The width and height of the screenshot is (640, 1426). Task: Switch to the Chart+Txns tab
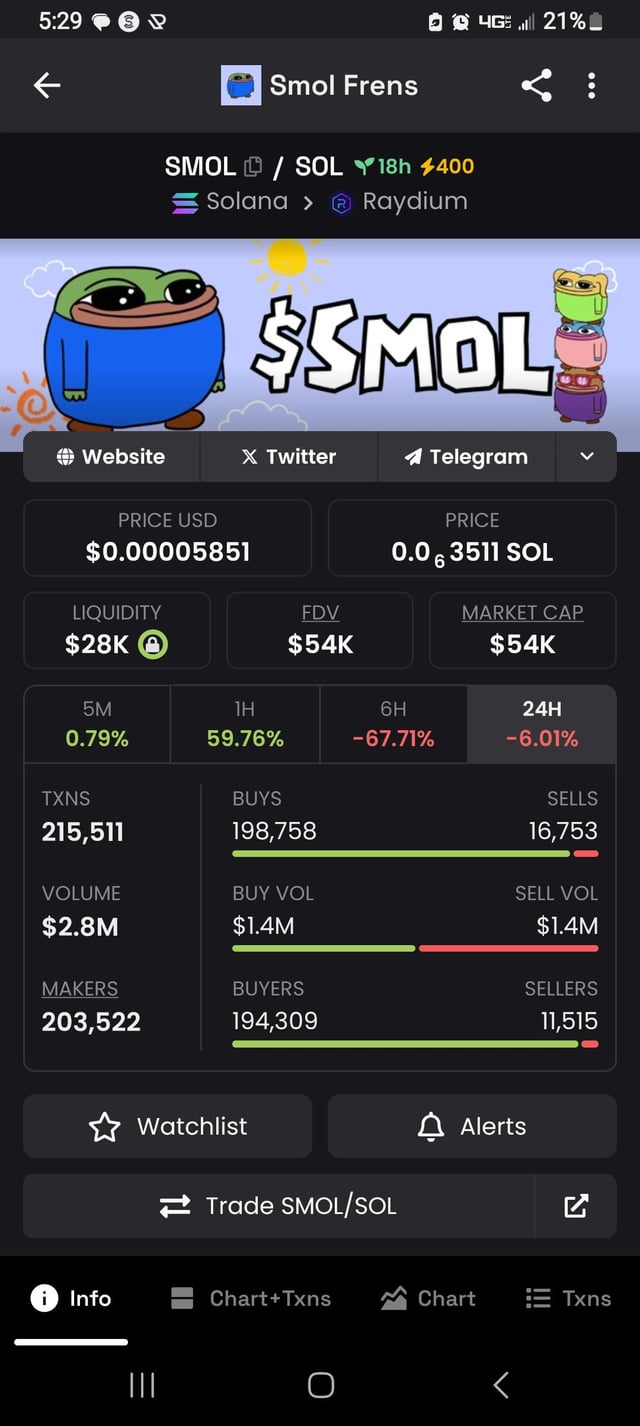tap(251, 1298)
